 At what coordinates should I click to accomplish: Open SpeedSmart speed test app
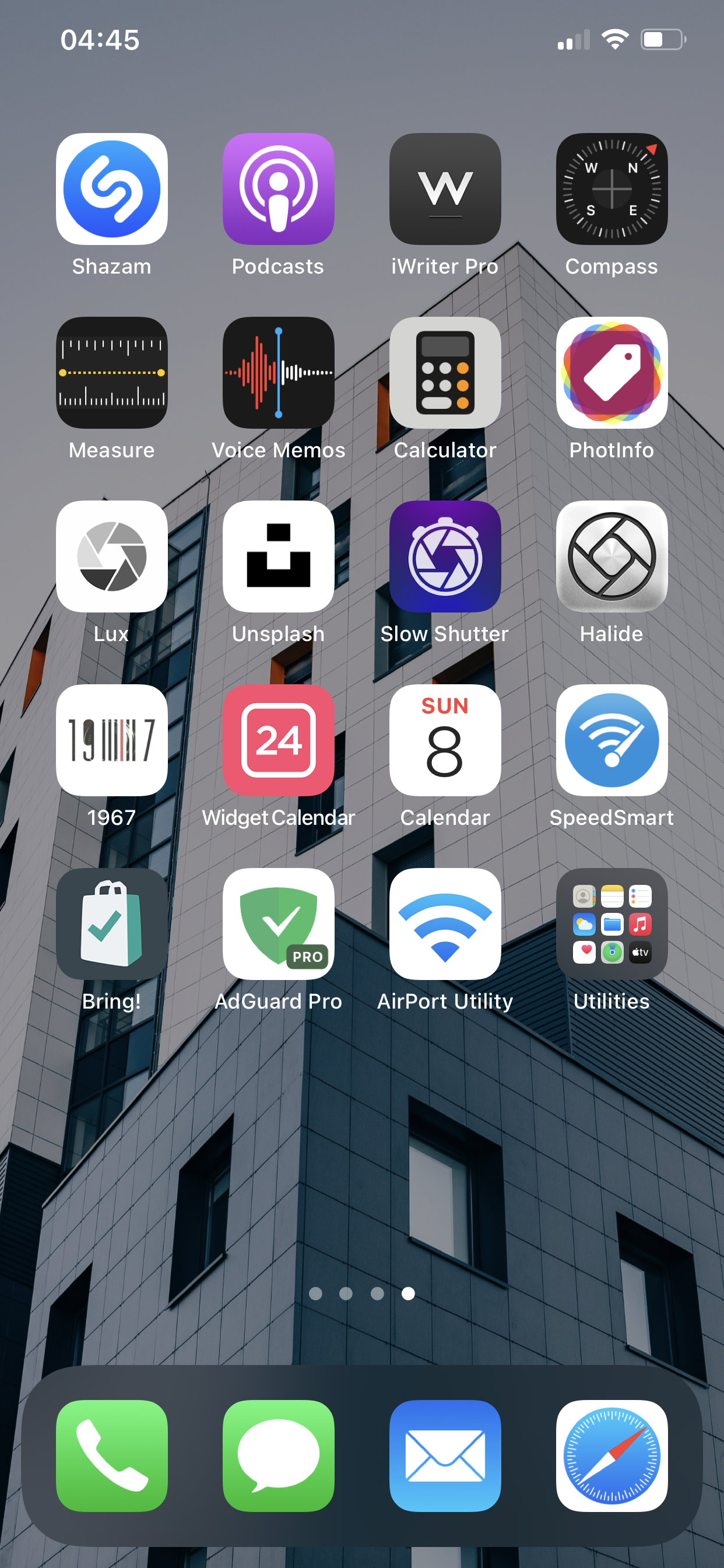611,740
